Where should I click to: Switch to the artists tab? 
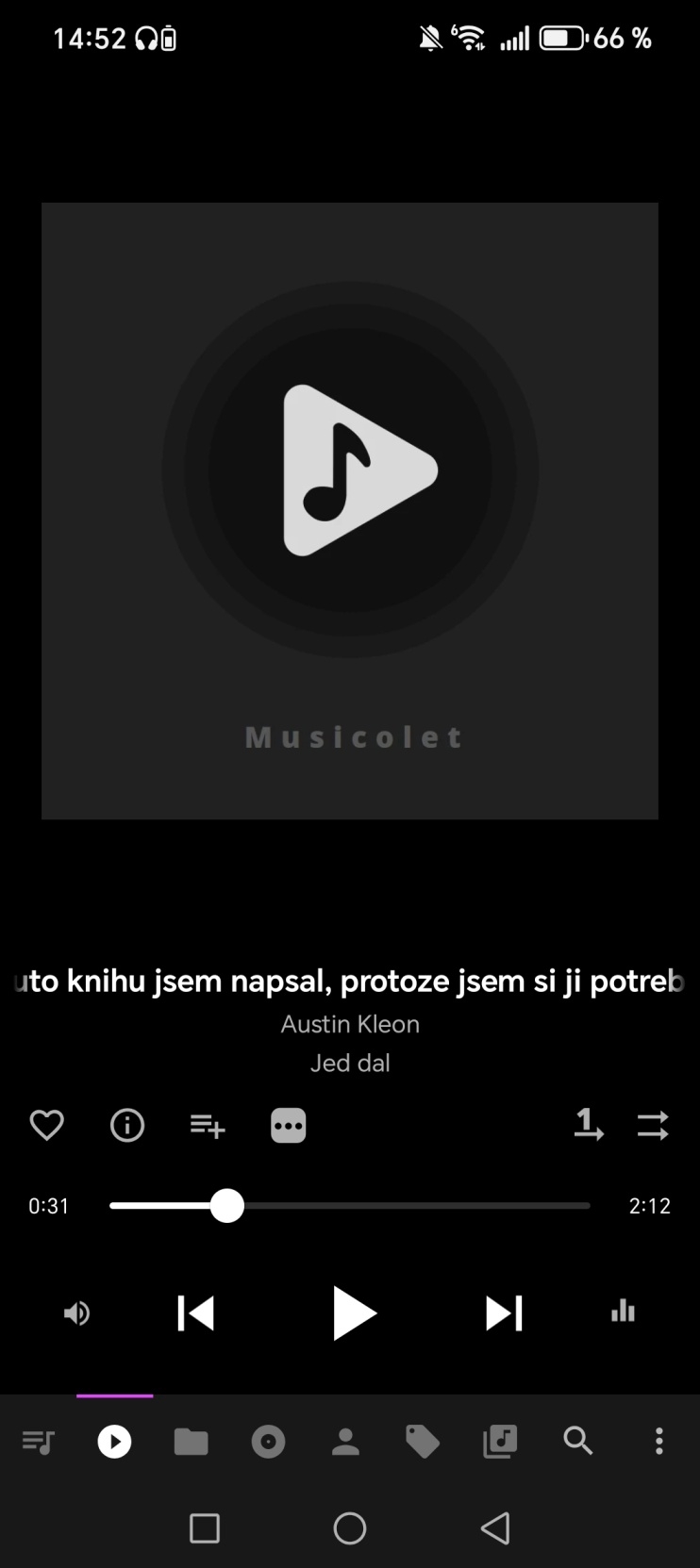point(345,1442)
